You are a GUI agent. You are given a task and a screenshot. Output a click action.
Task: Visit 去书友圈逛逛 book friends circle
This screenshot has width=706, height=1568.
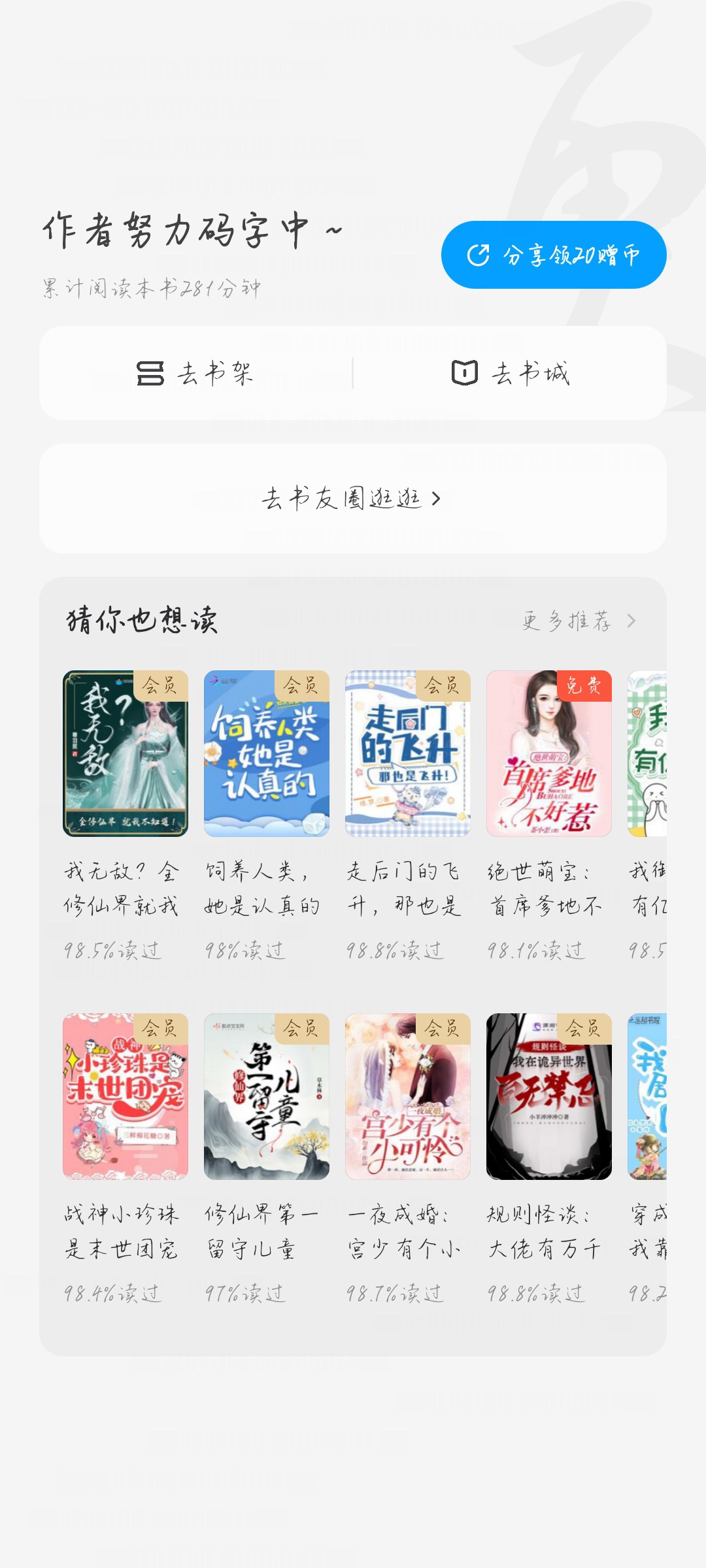[353, 498]
